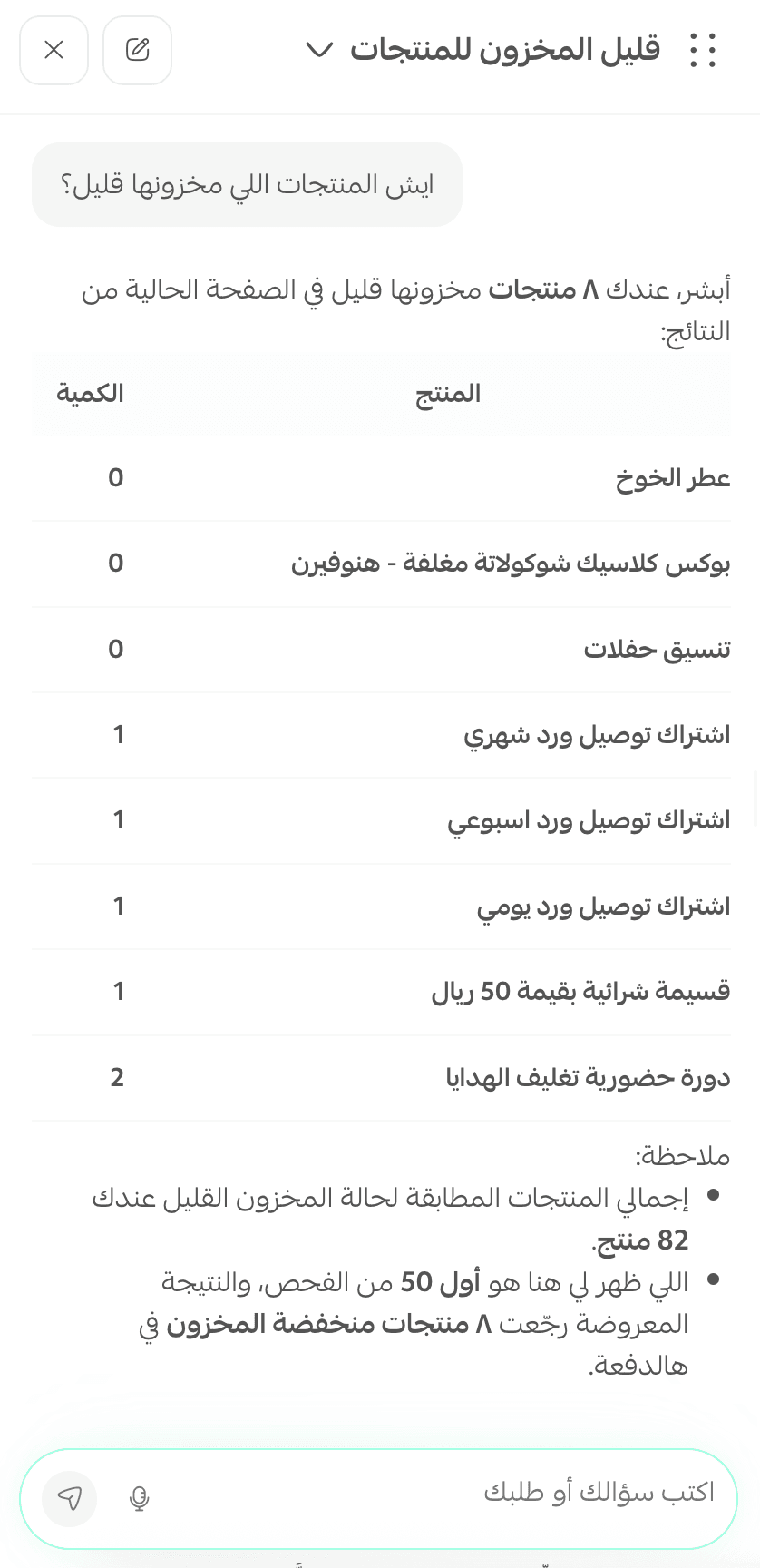This screenshot has width=760, height=1568.
Task: Tap the microphone for voice input
Action: point(139,1498)
